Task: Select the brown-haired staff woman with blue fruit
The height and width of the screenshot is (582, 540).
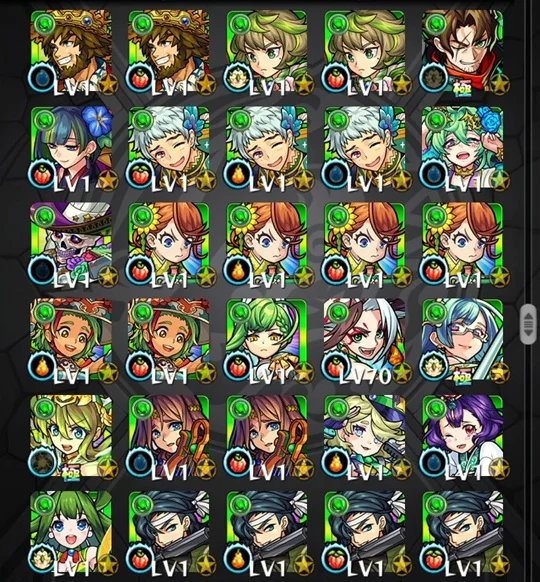Action: pos(169,436)
